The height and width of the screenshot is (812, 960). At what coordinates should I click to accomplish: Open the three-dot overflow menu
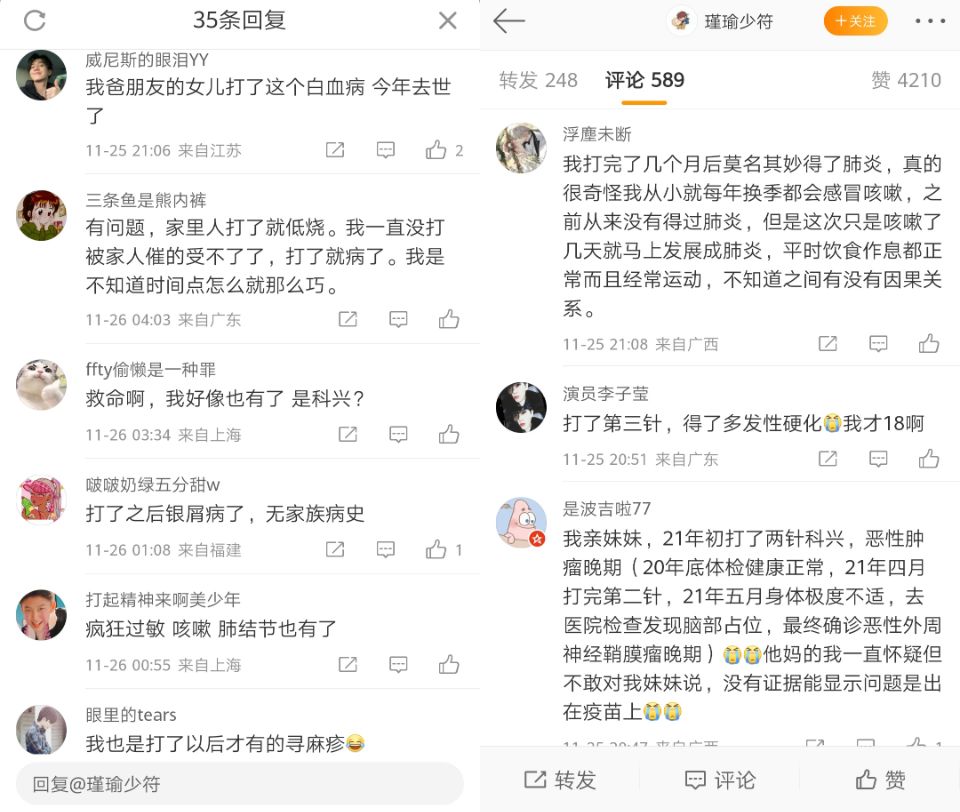click(930, 21)
